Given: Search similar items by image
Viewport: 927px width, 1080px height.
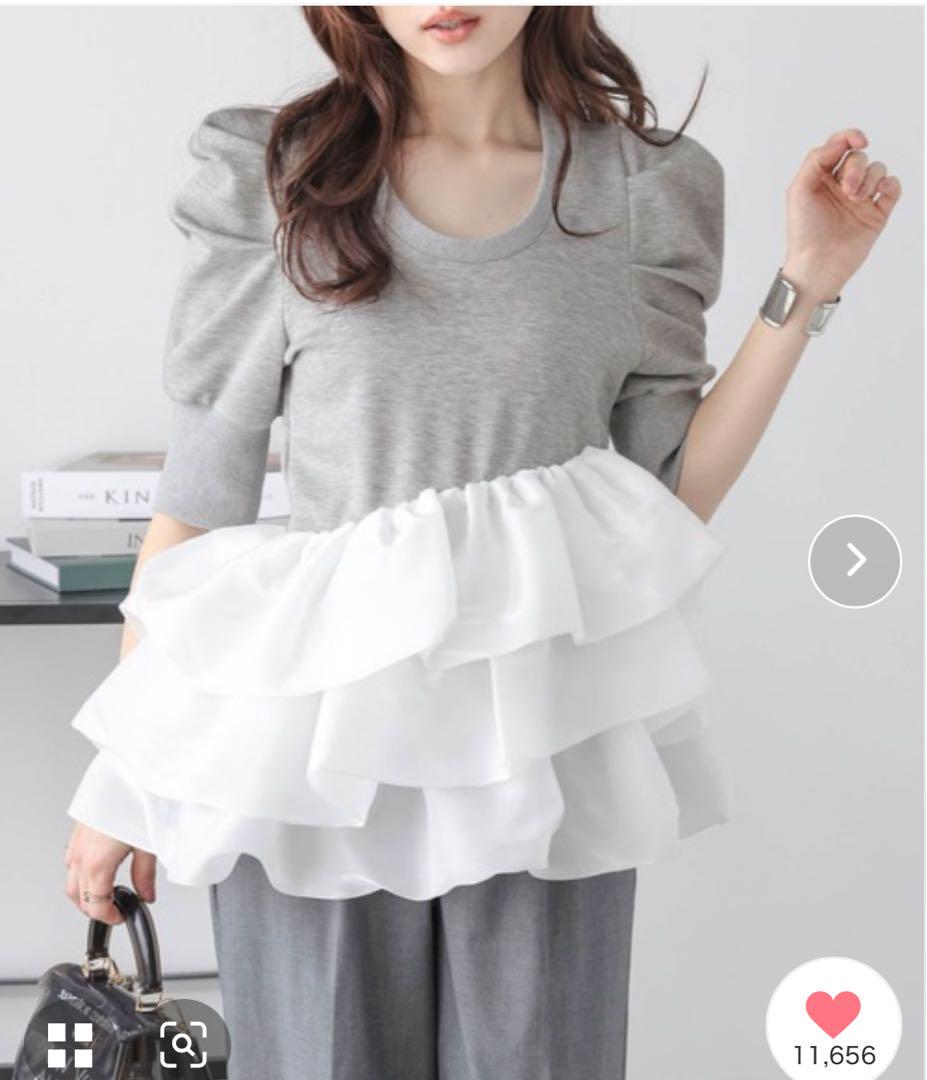Looking at the screenshot, I should click(183, 1045).
